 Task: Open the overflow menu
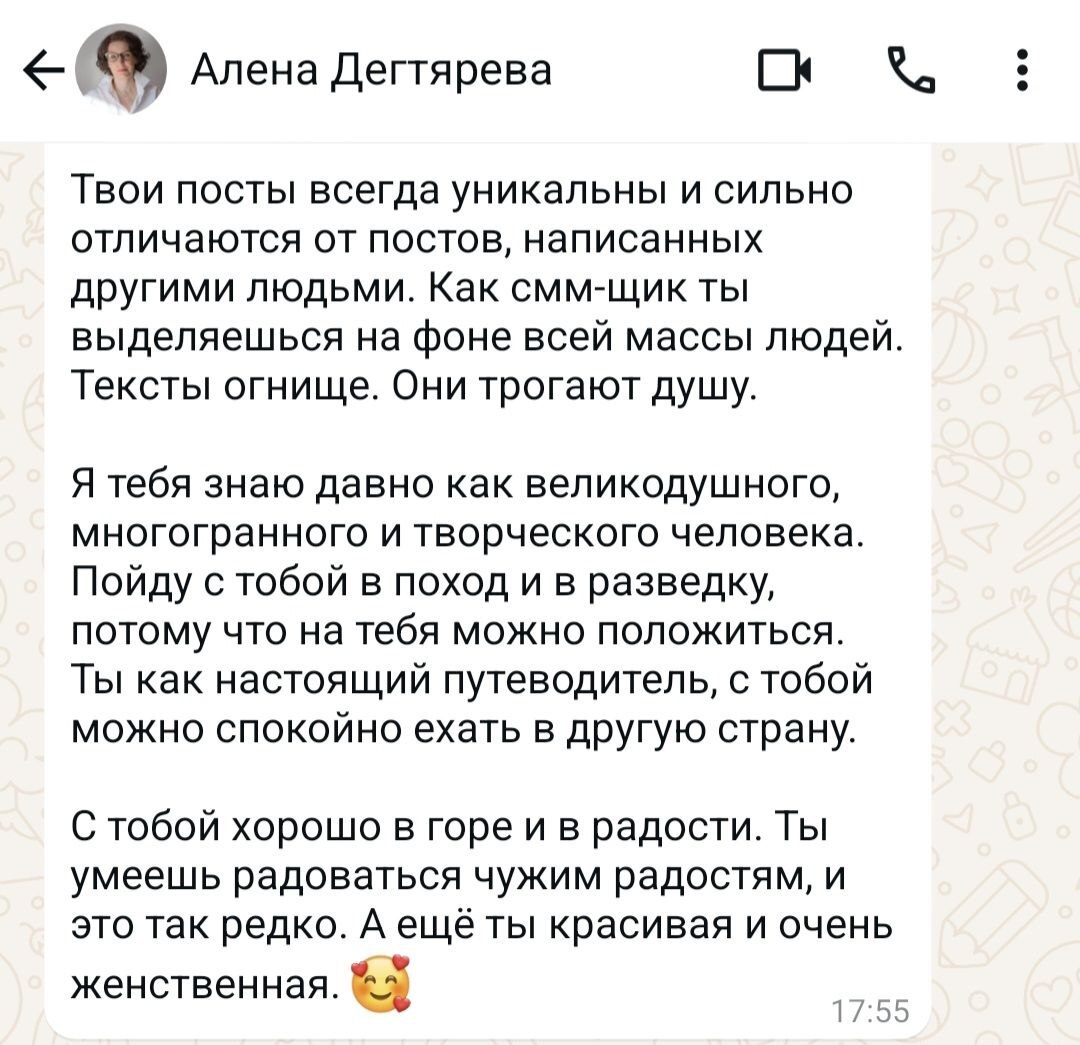coord(1021,72)
